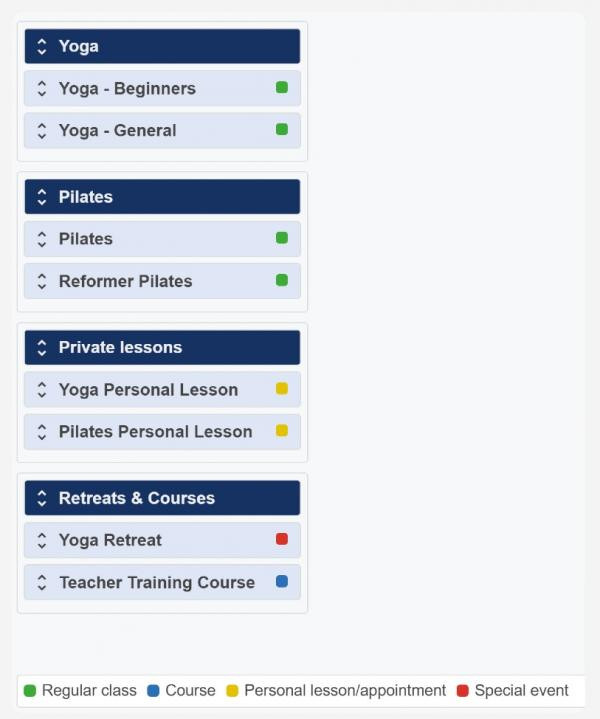Tap the Pilates category header
600x719 pixels.
click(x=162, y=197)
